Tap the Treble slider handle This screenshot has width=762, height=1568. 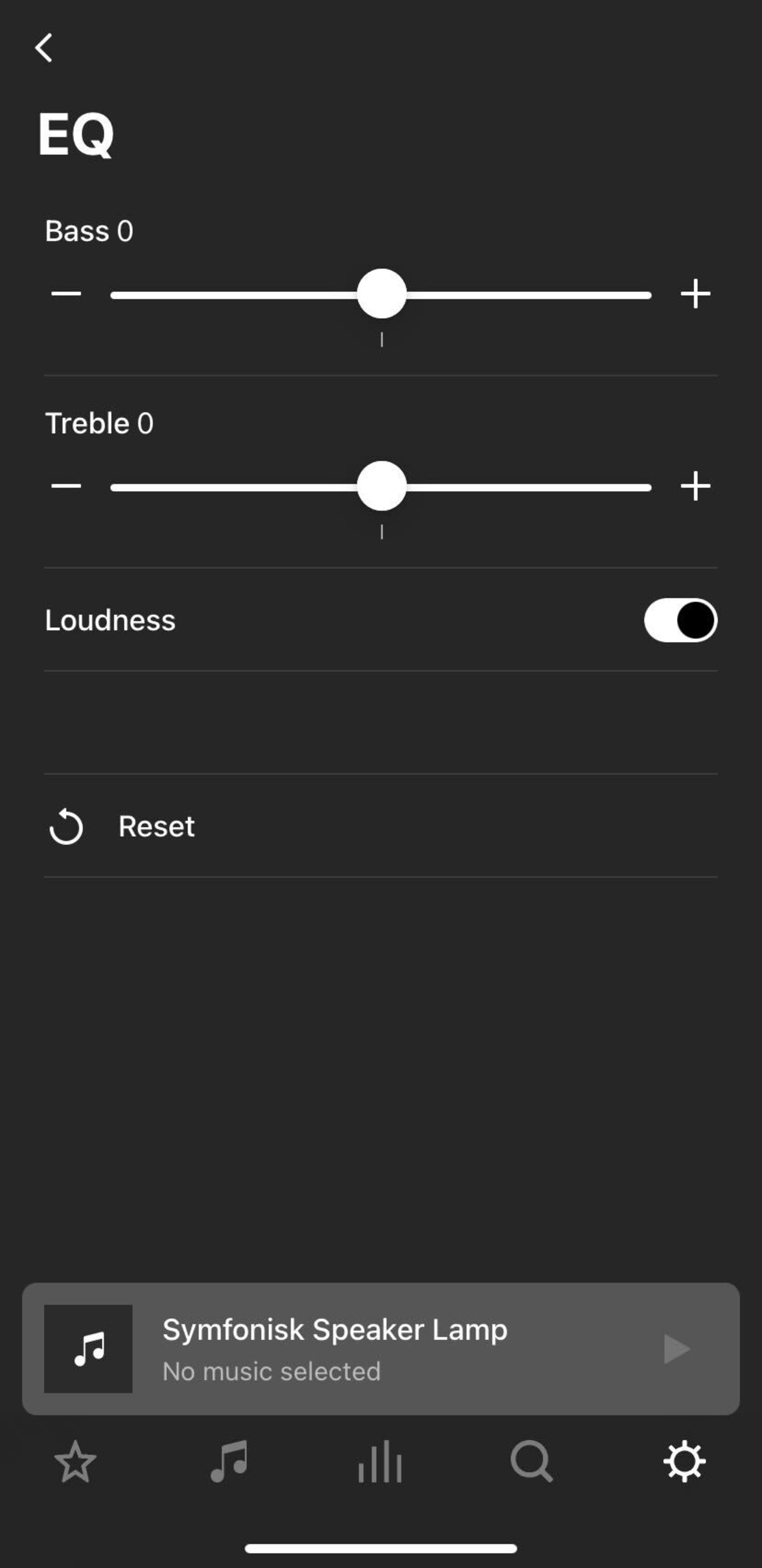pyautogui.click(x=382, y=486)
